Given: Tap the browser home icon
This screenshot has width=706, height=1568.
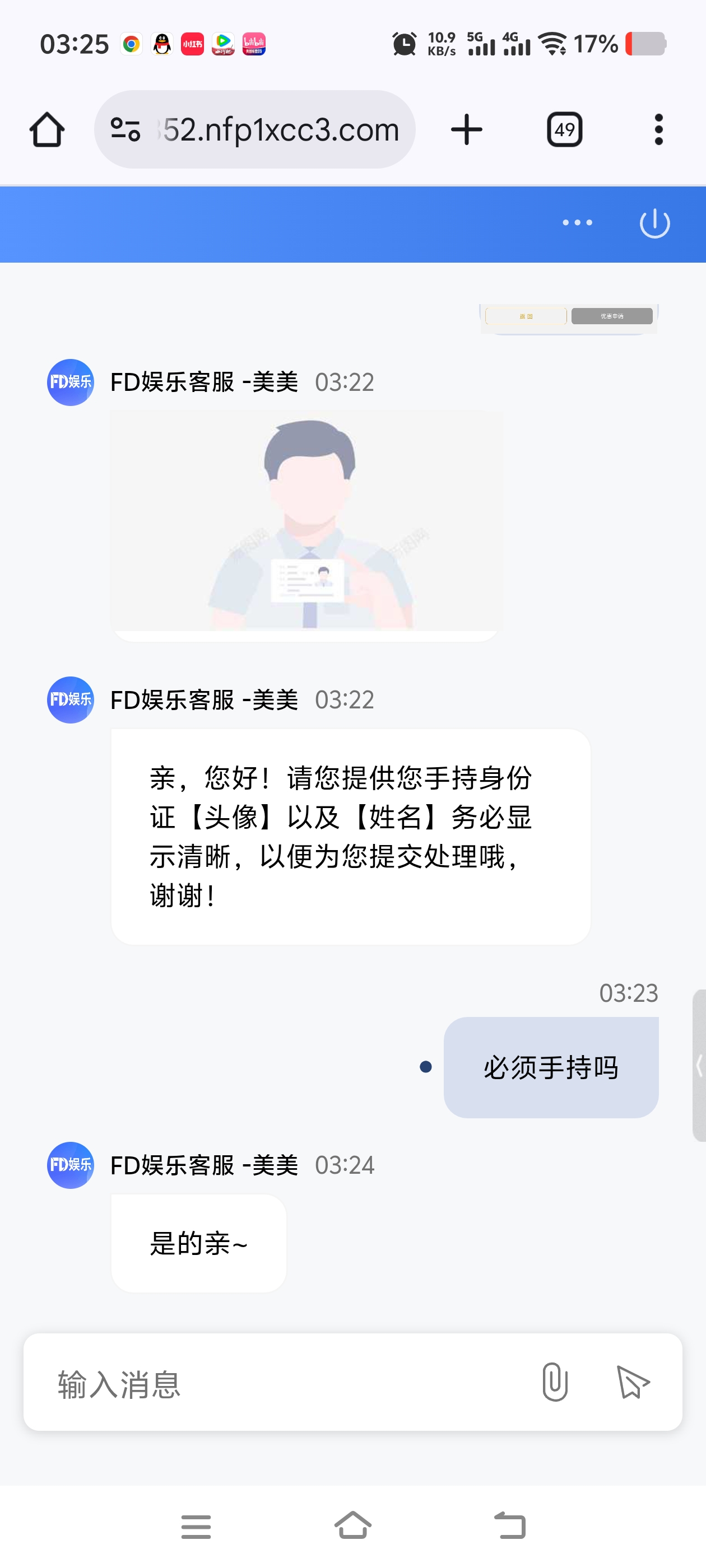Looking at the screenshot, I should [x=47, y=130].
